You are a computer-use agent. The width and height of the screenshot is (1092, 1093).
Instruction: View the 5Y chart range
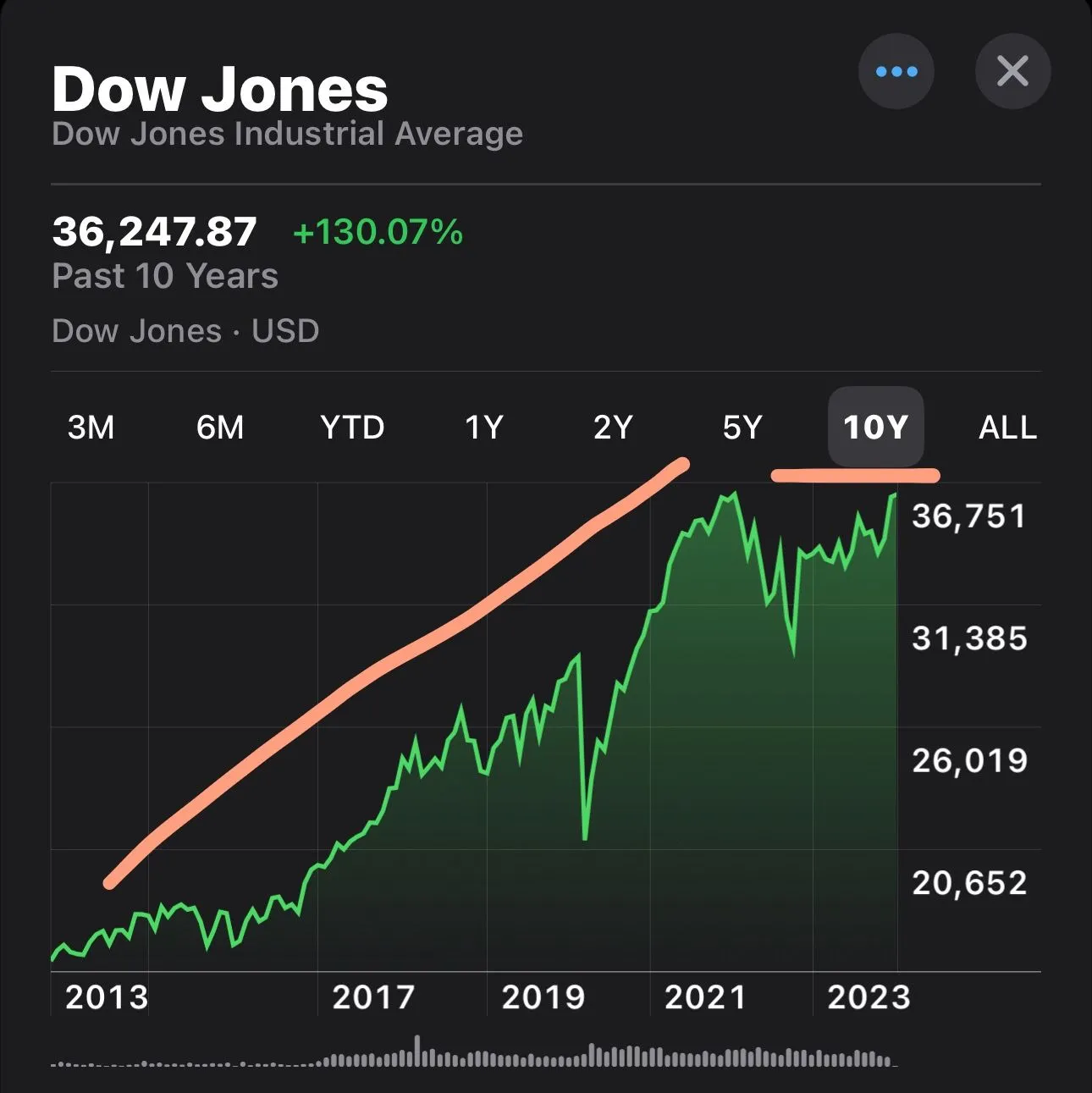(742, 428)
